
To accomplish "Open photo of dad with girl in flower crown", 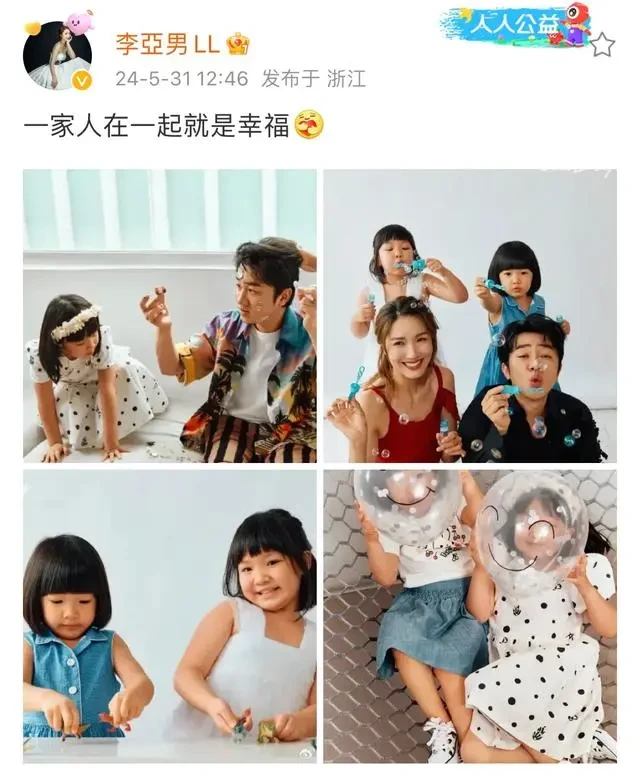I will tap(170, 316).
